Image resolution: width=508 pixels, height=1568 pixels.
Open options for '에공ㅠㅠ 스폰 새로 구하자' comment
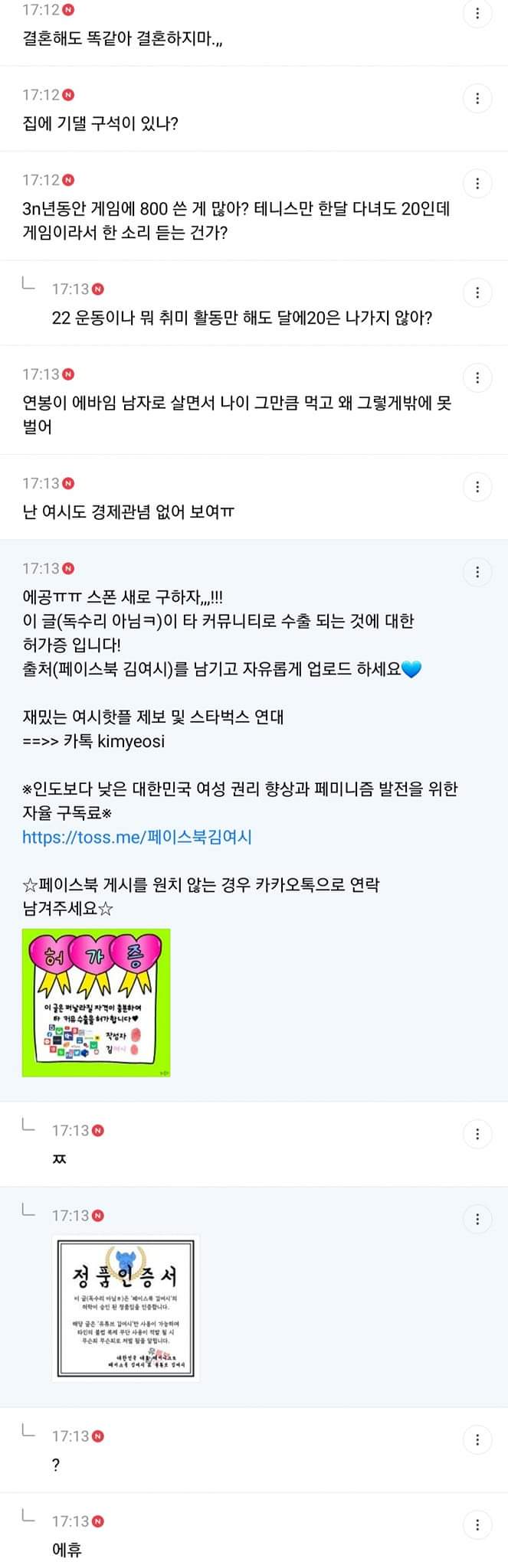[x=478, y=571]
